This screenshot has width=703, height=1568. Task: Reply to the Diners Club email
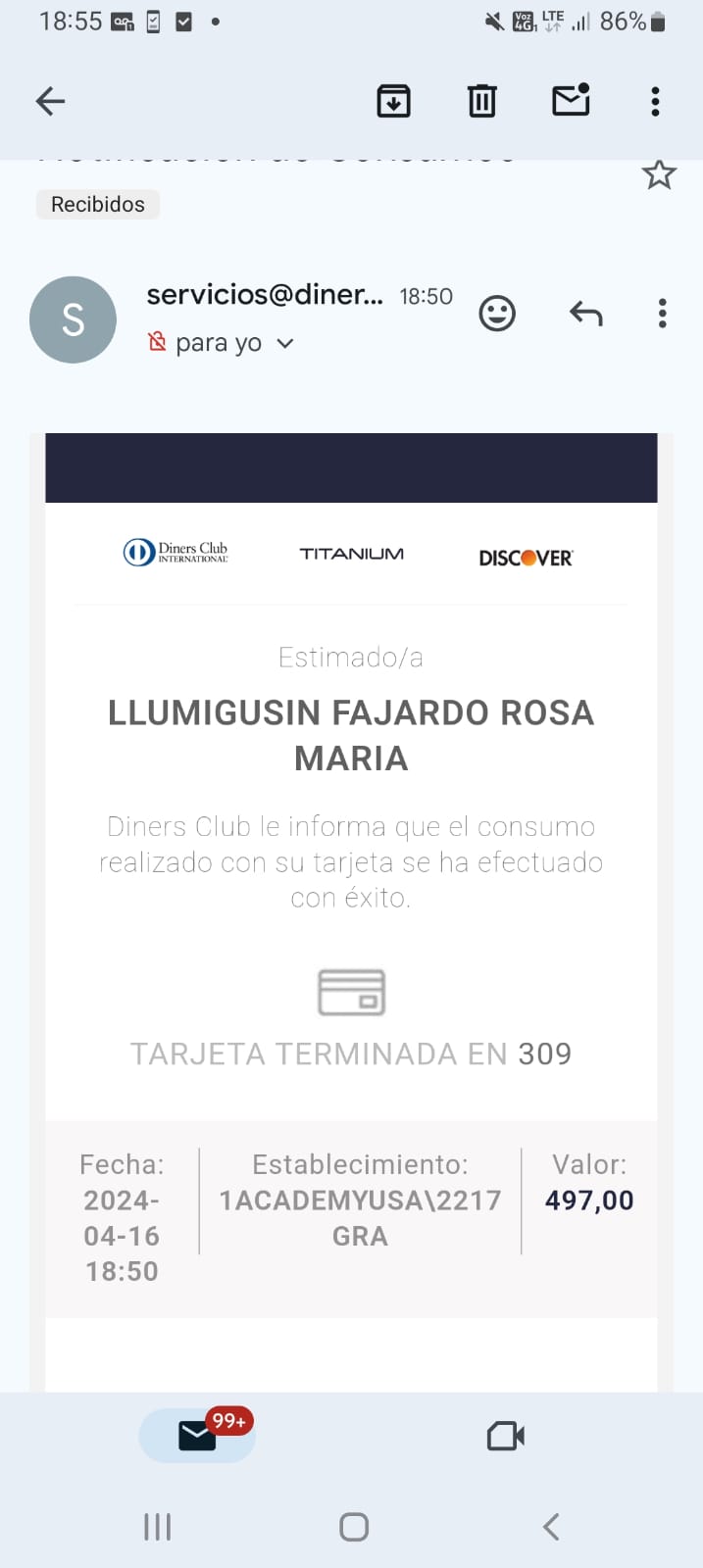[x=586, y=314]
